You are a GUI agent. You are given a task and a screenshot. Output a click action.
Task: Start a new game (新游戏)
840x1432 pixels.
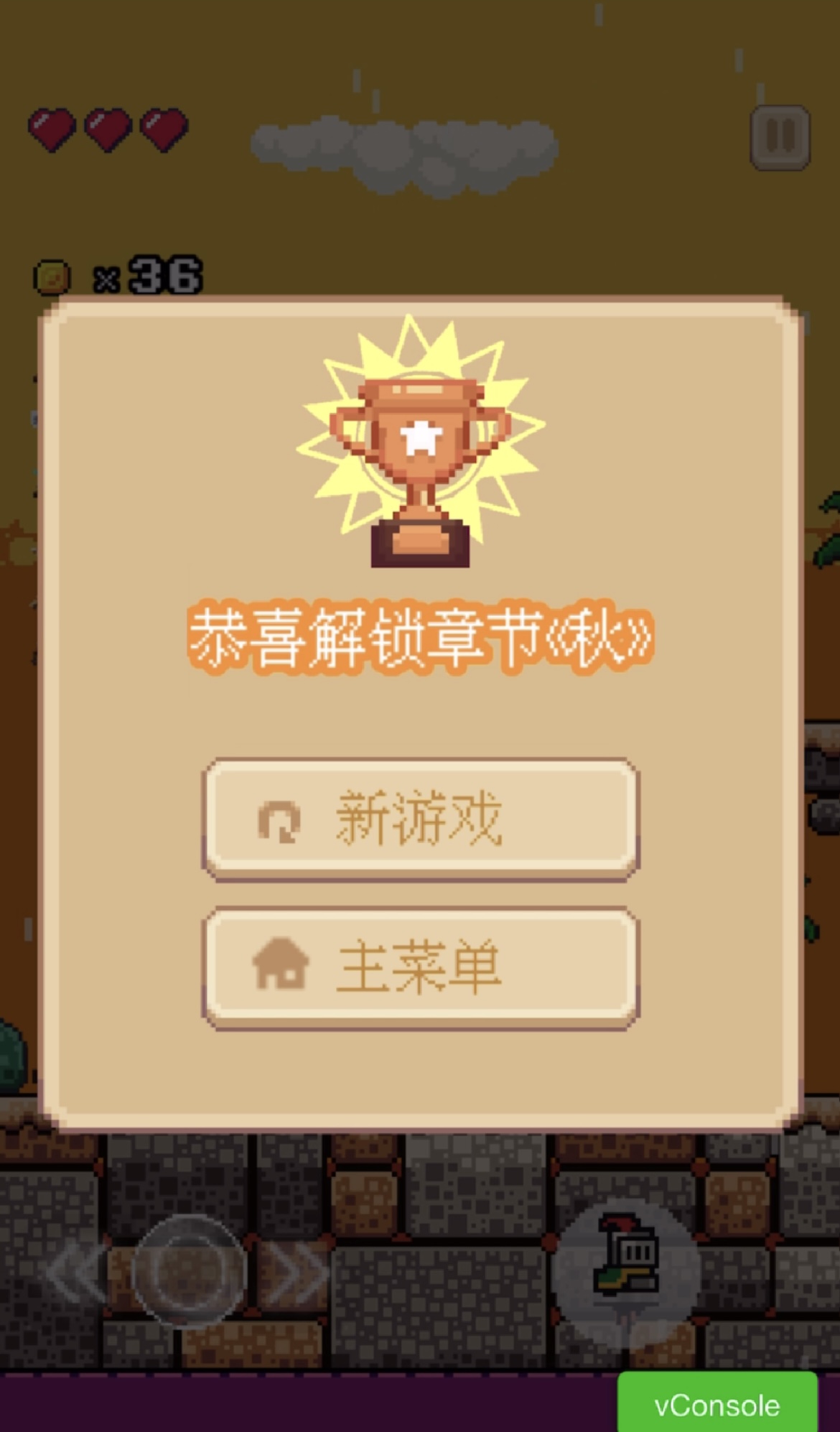(x=420, y=819)
